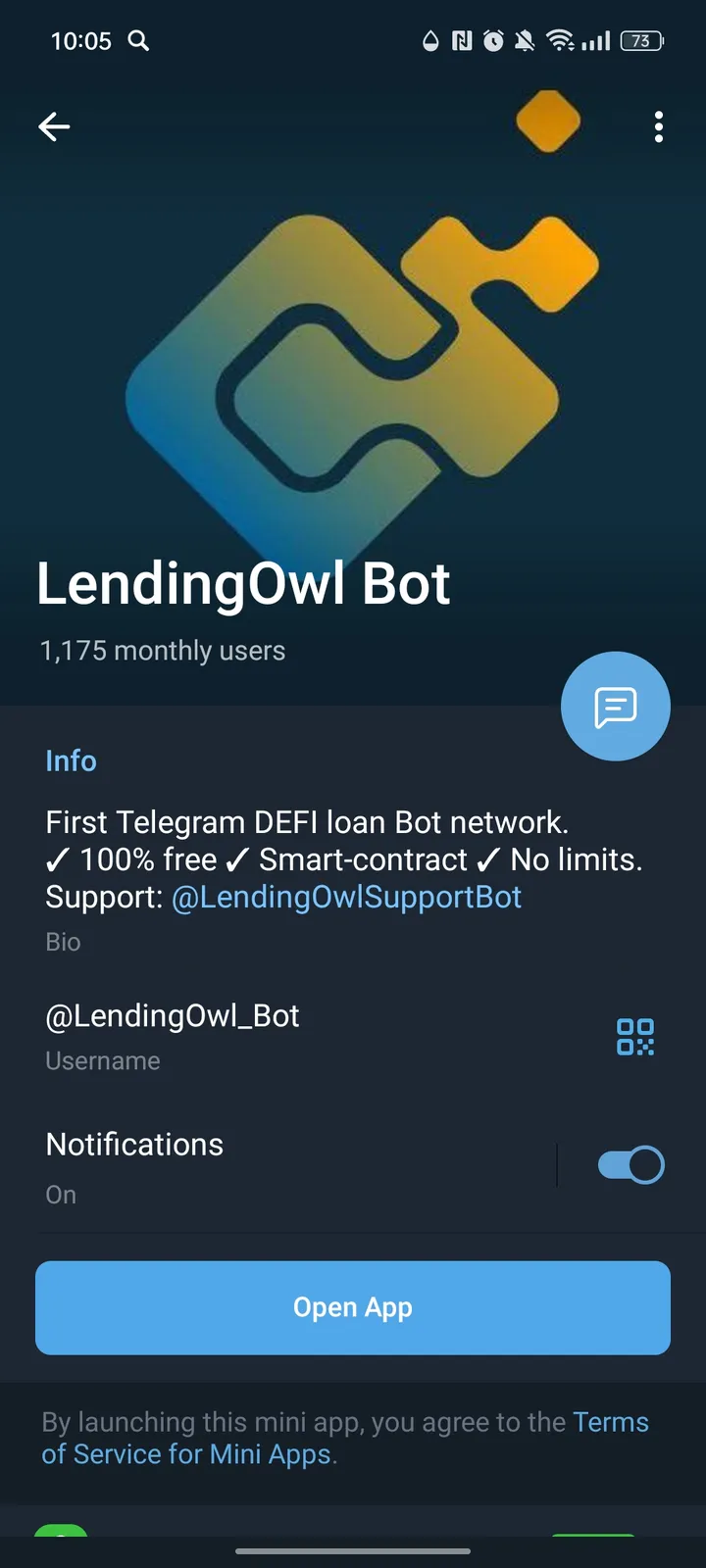Start a chat via the message bubble icon
Viewport: 706px width, 1568px height.
615,706
